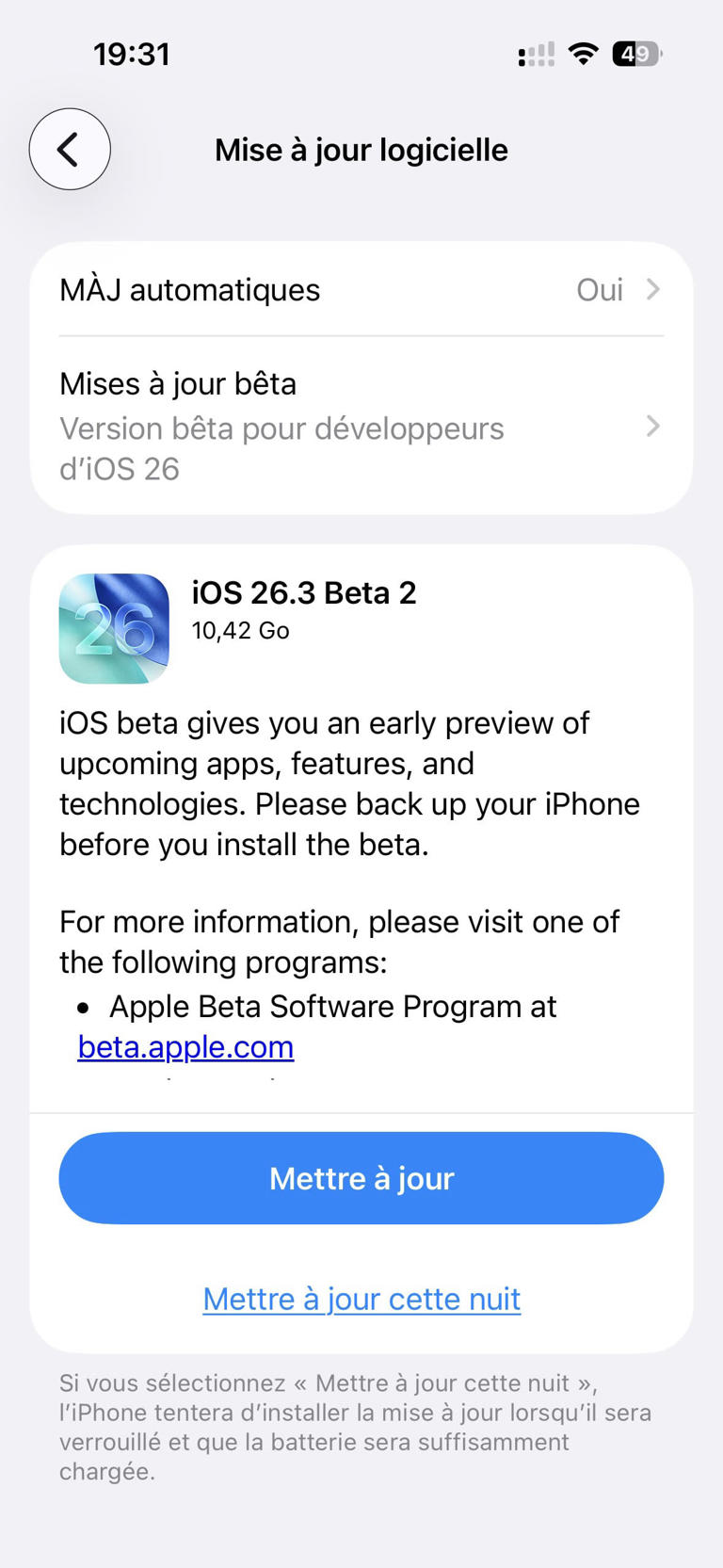Open the beta channel disclosure arrow
This screenshot has width=723, height=1568.
(653, 427)
